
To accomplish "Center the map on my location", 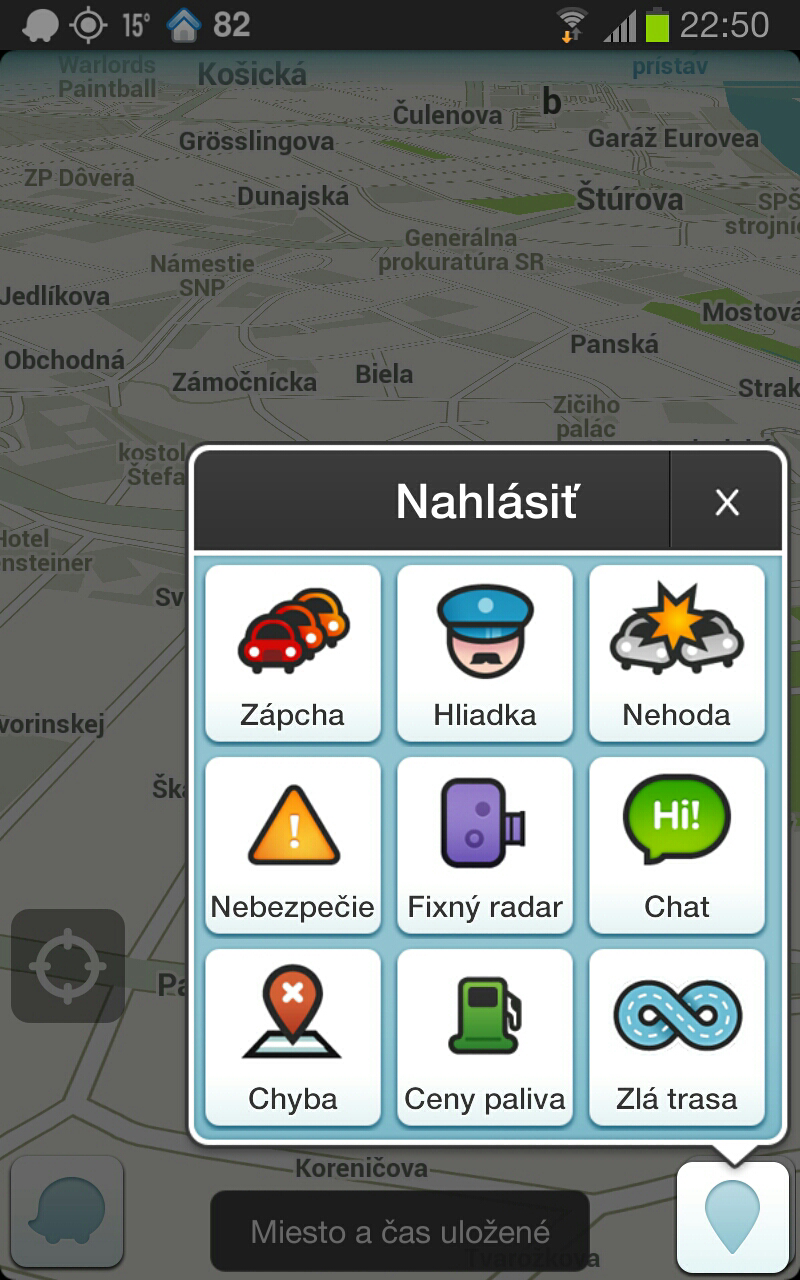I will coord(68,965).
